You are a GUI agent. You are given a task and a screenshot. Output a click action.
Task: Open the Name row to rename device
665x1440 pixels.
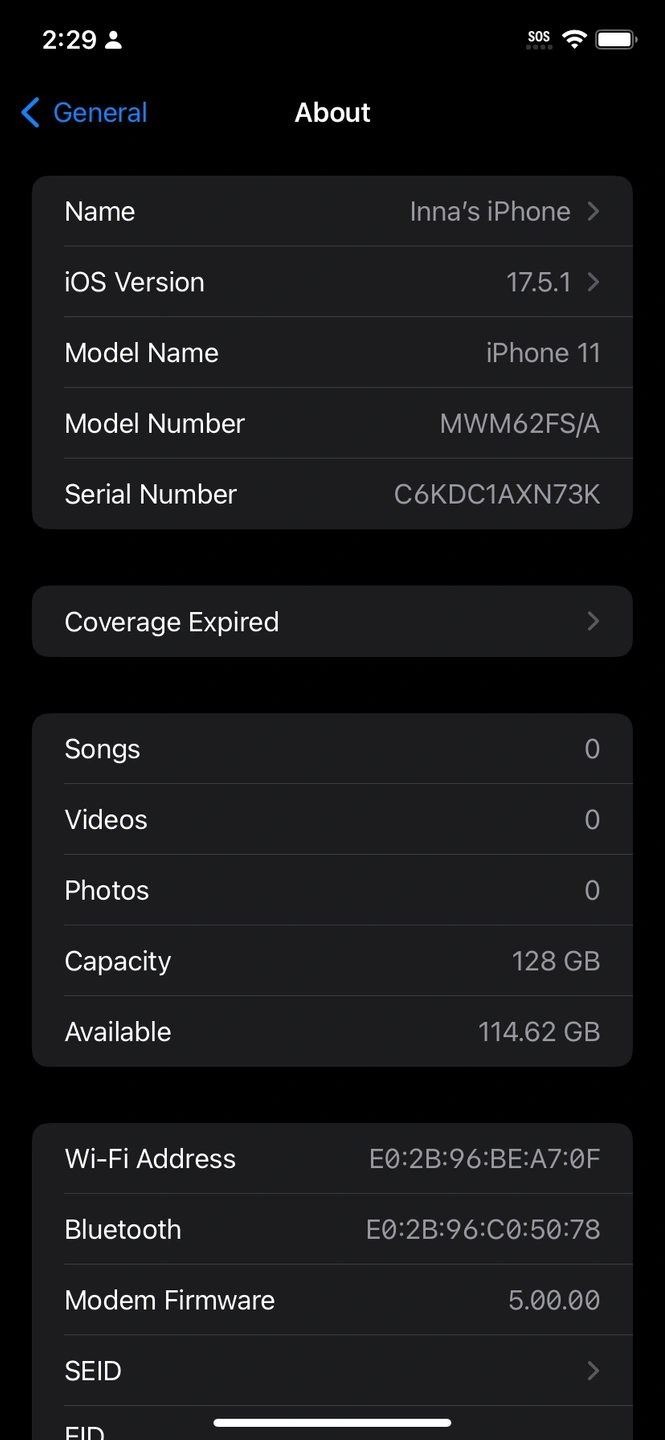coord(332,212)
